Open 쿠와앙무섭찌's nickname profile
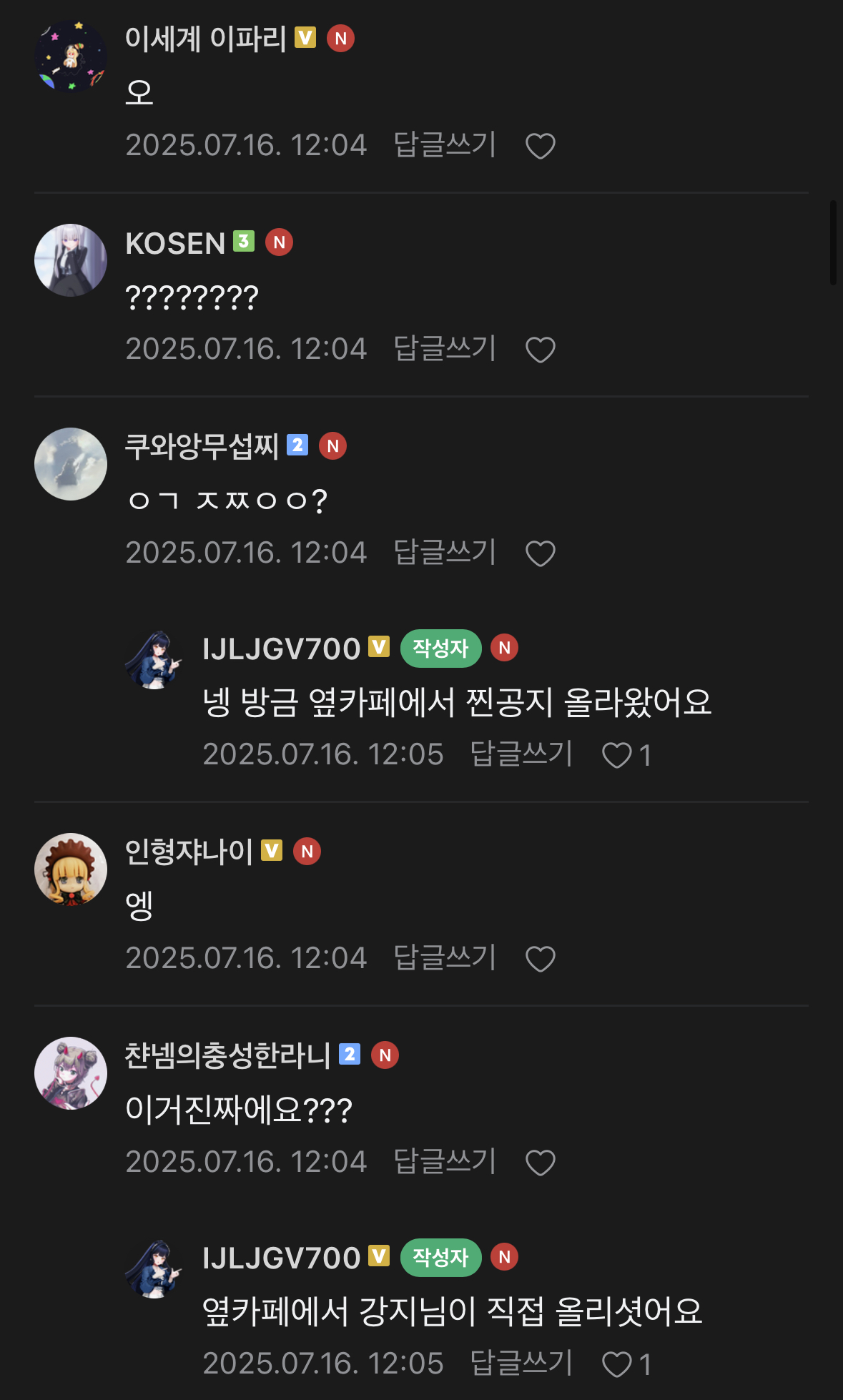 coord(202,446)
